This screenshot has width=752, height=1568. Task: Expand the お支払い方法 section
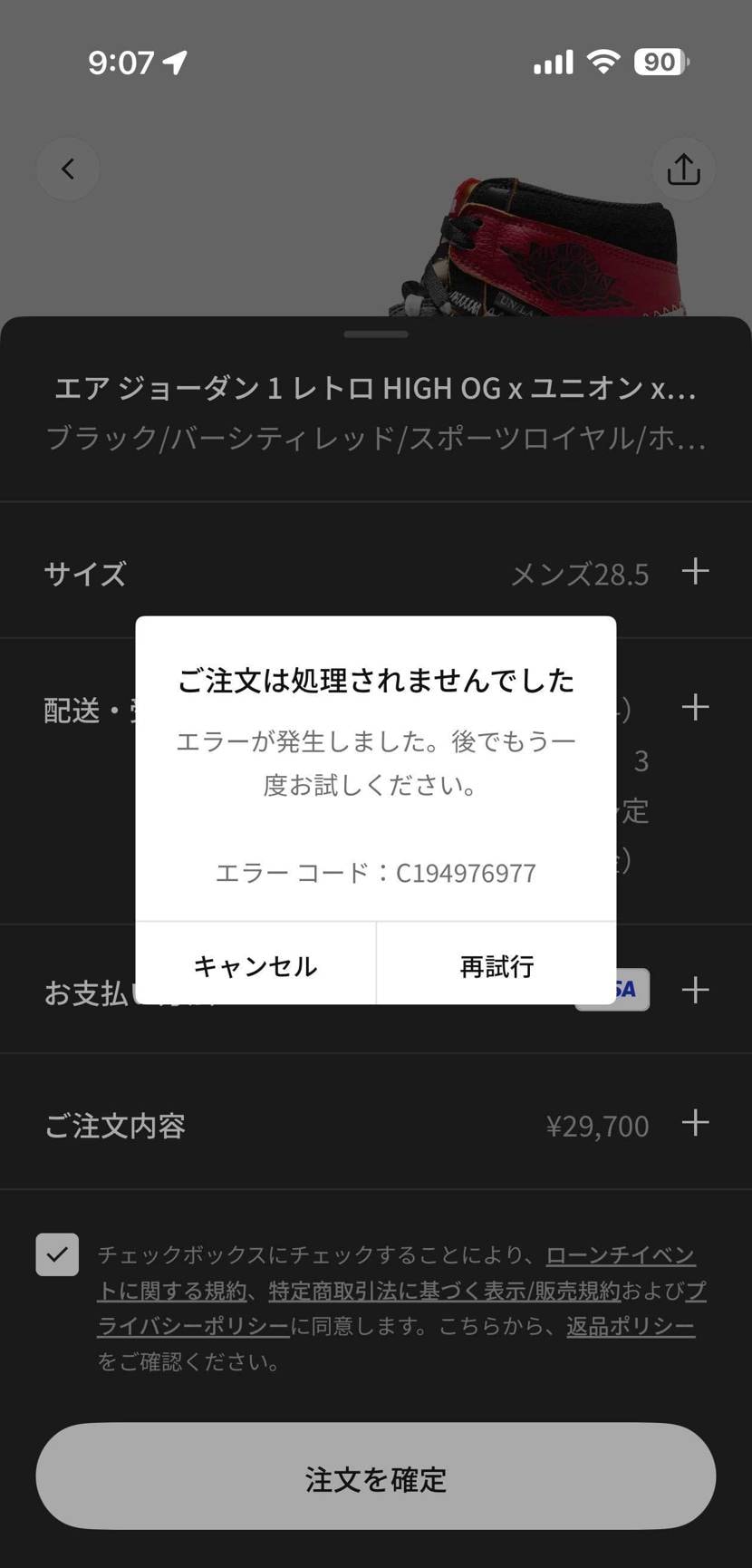pos(696,989)
